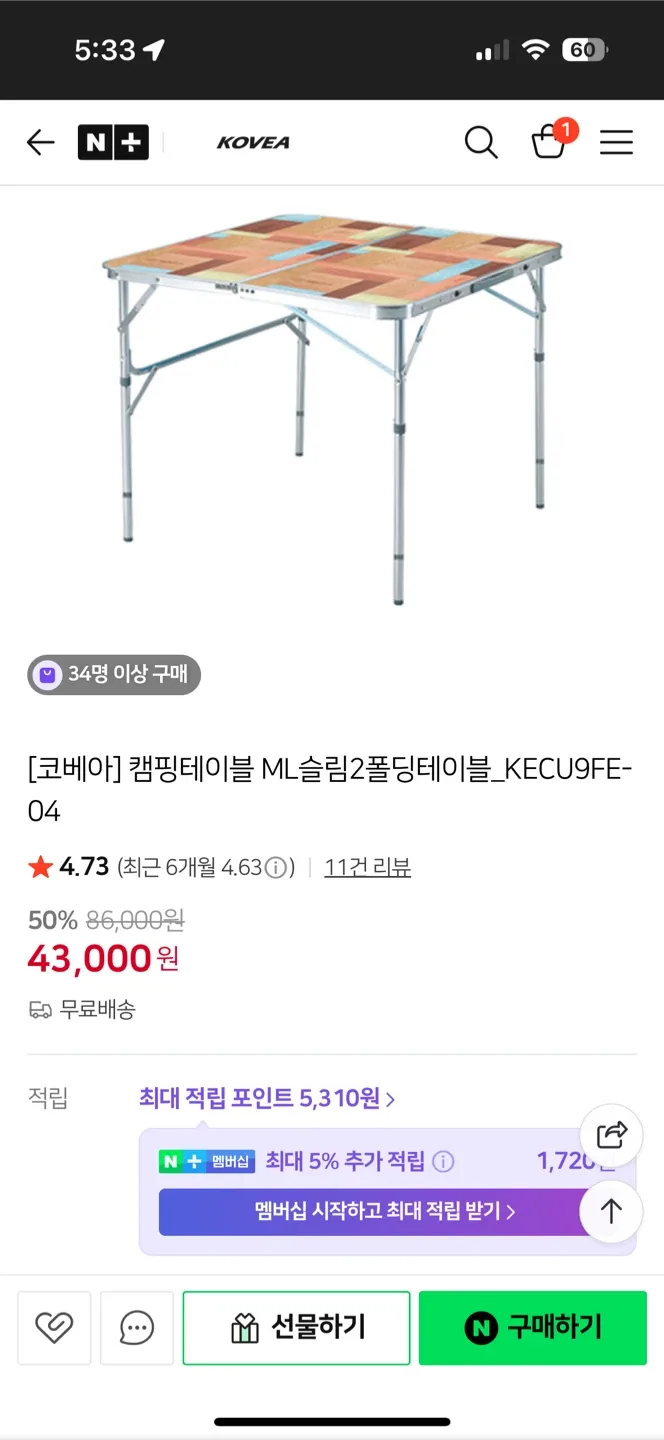This screenshot has width=664, height=1440.
Task: Open the chat inquiry bubble
Action: click(137, 1328)
